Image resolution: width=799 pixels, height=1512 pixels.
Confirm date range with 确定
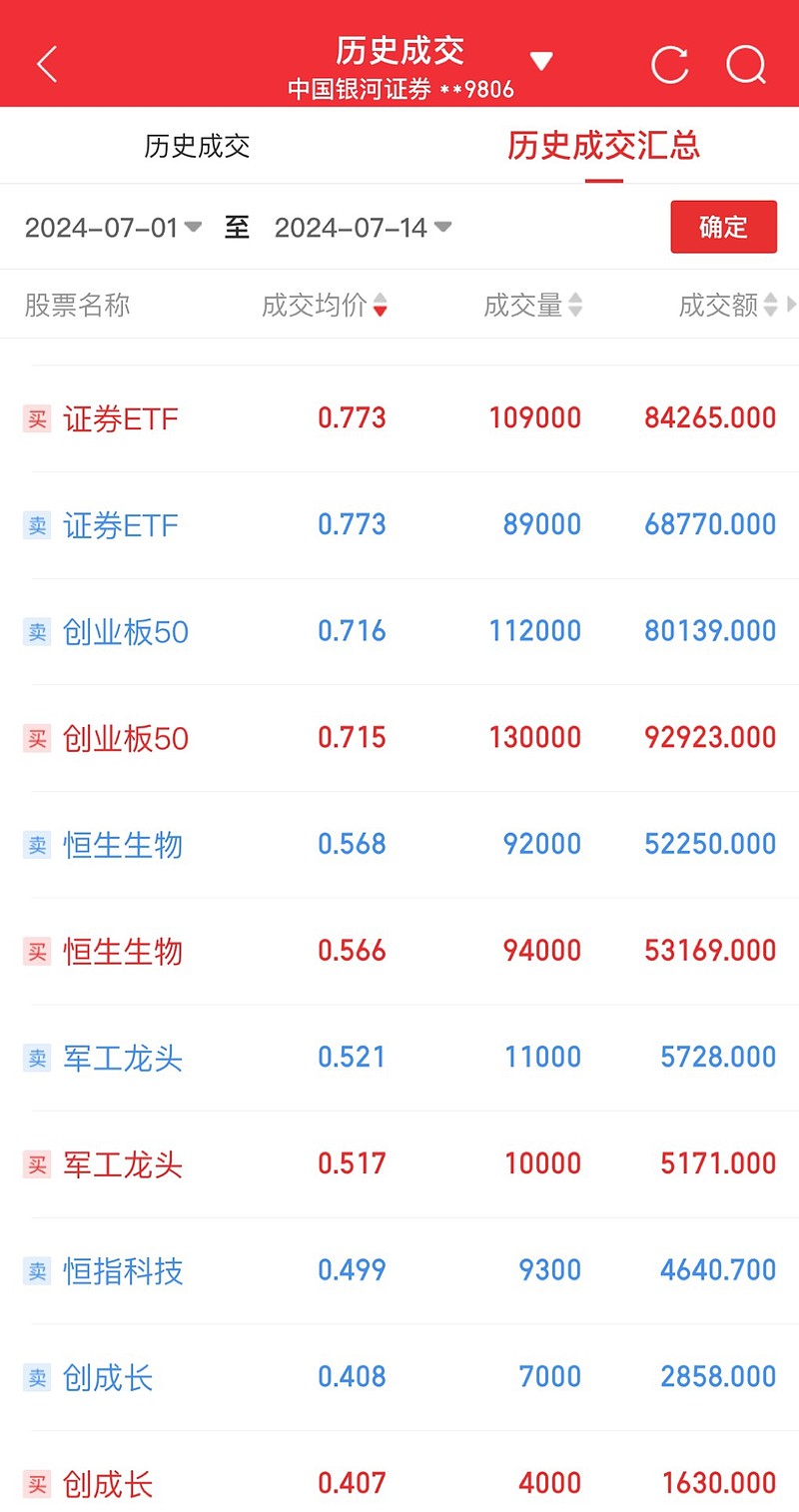[723, 227]
